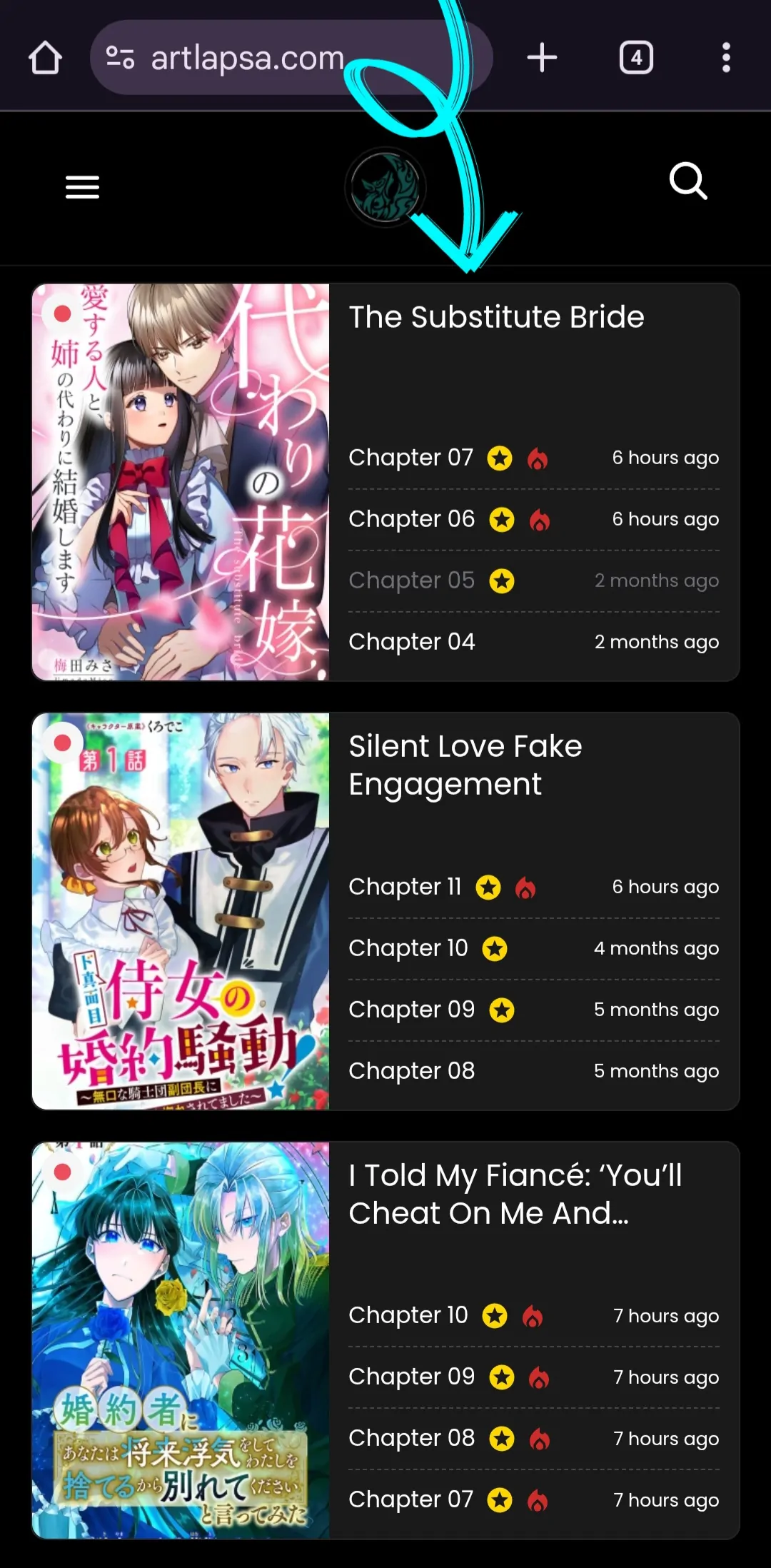The height and width of the screenshot is (1568, 771).
Task: Read Chapter 04 of The Substitute Bride
Action: pos(411,642)
